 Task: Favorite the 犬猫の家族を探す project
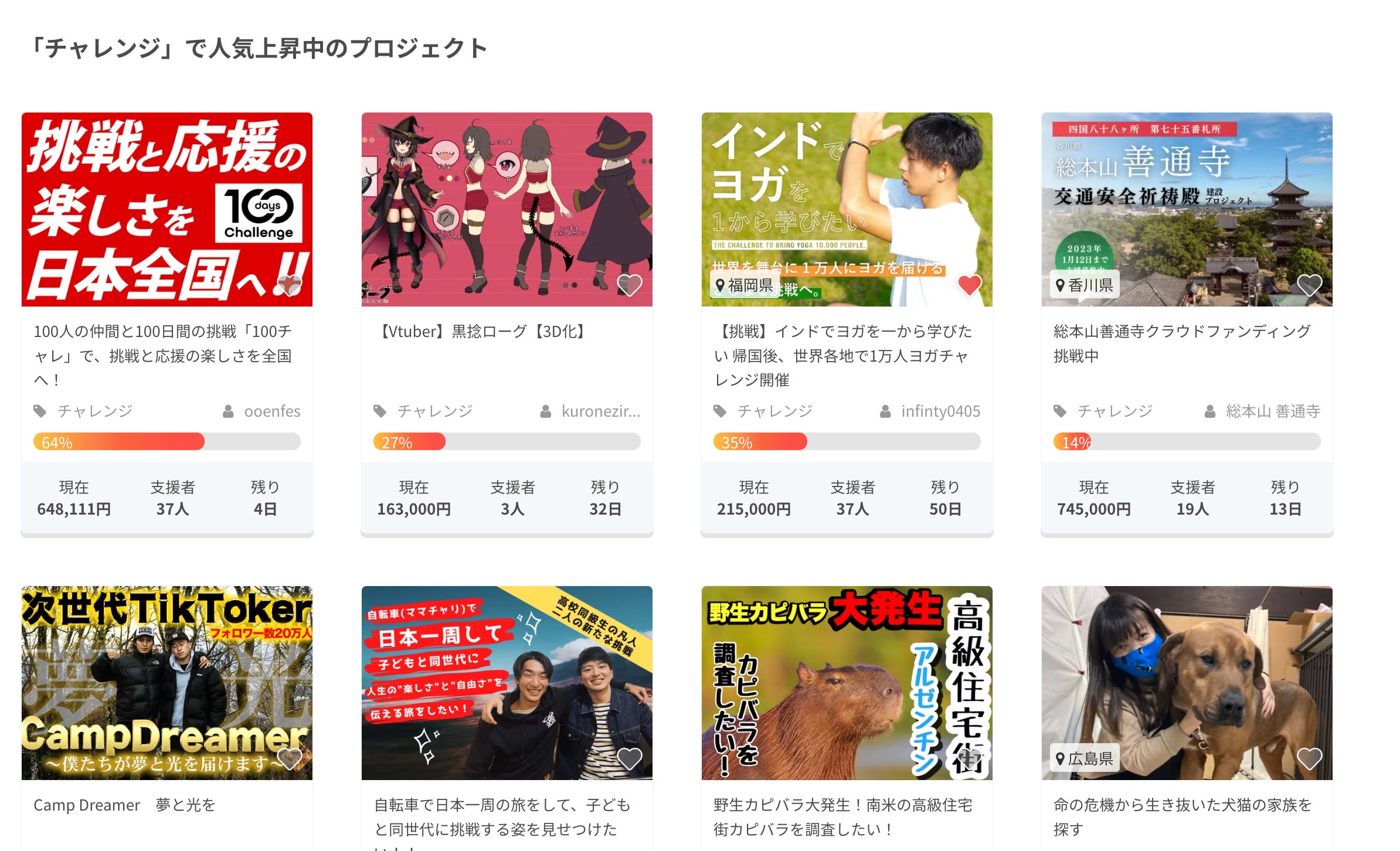[x=1309, y=759]
